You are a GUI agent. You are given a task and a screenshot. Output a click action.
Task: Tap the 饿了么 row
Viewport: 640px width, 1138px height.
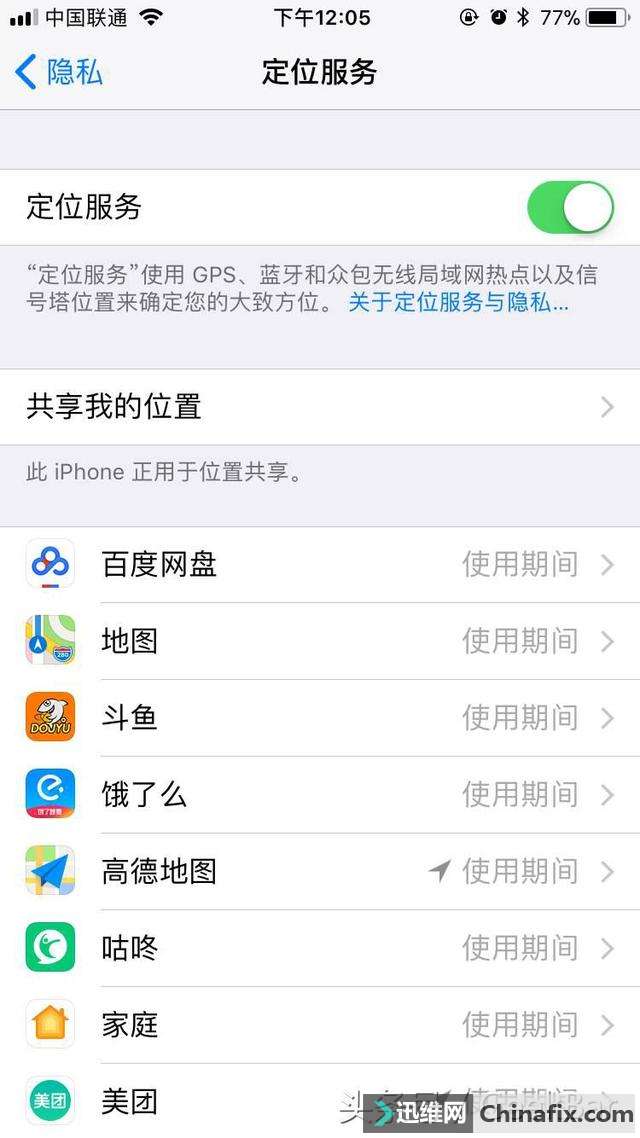[320, 795]
